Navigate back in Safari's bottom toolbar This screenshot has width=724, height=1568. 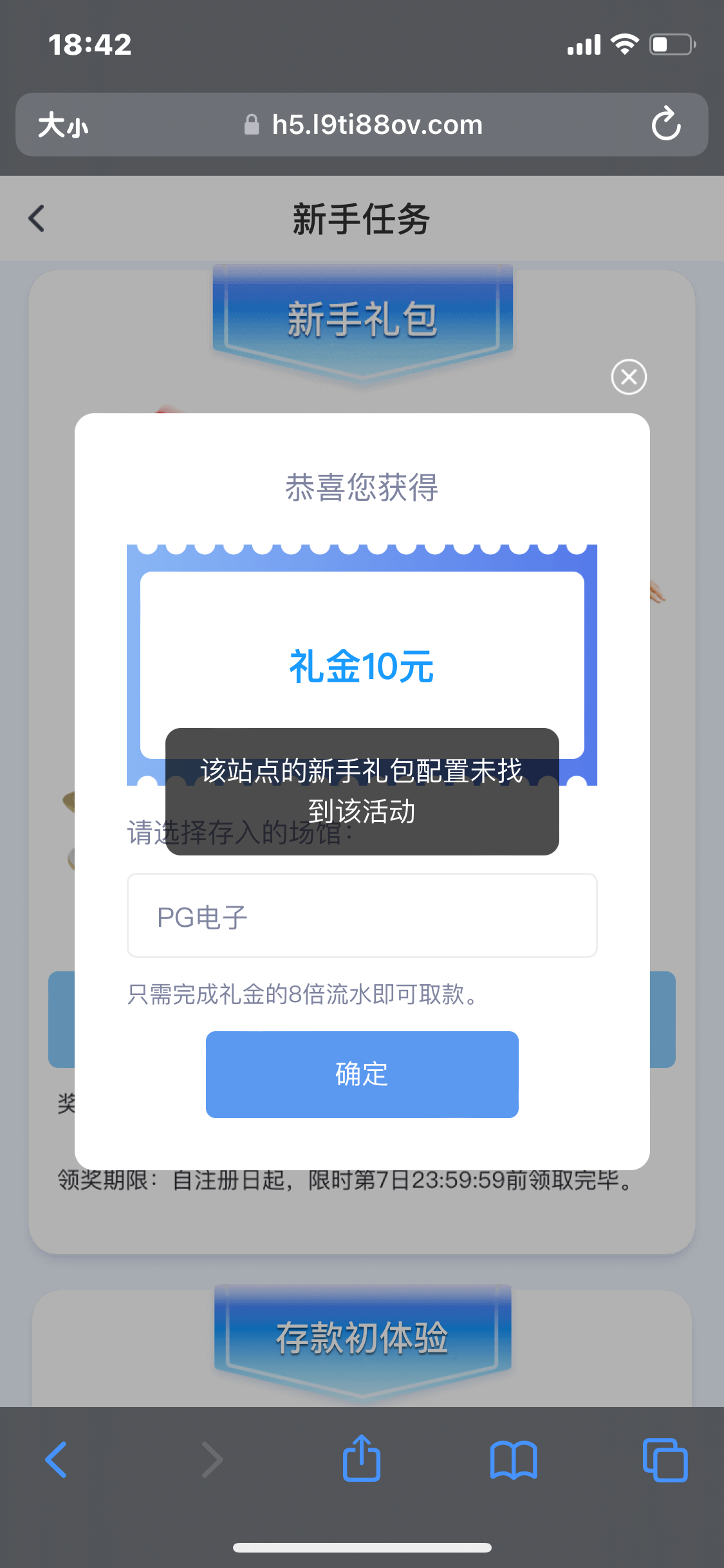click(57, 1460)
